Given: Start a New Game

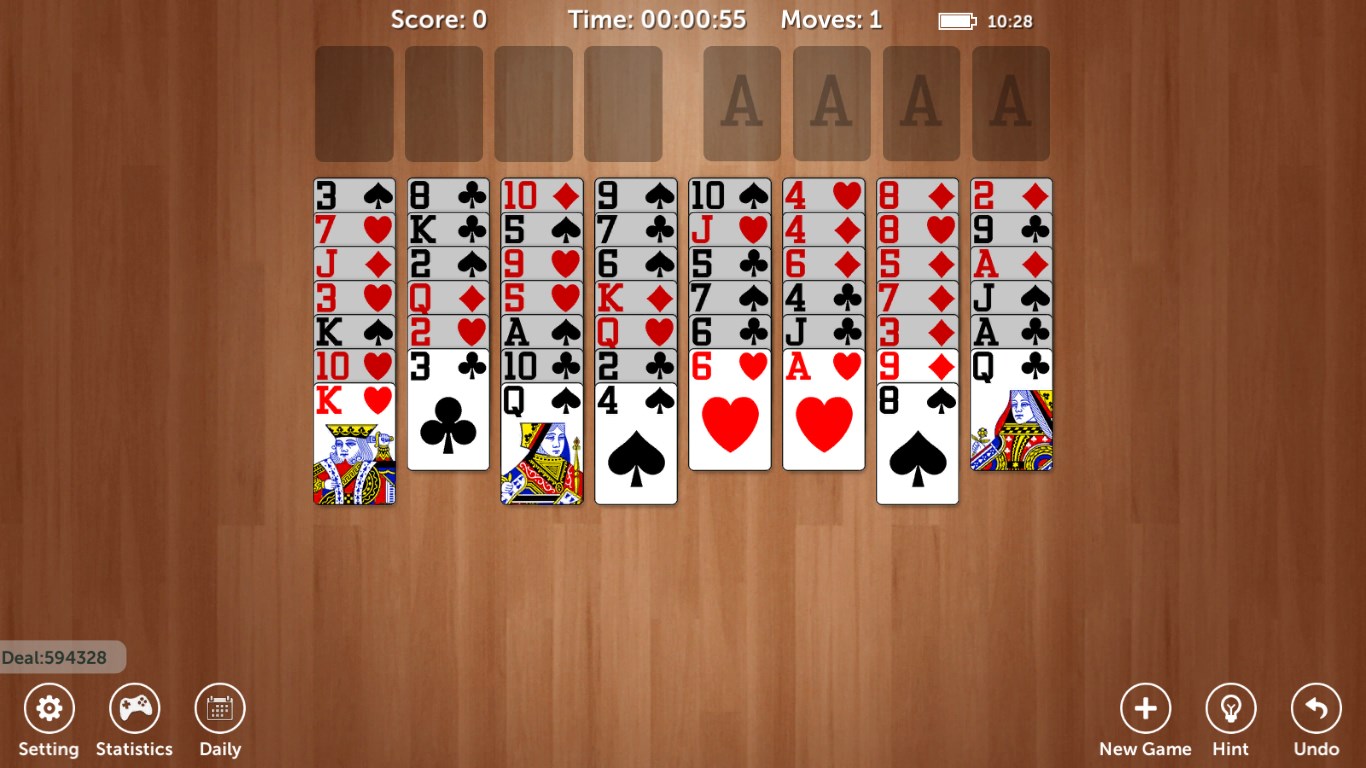Looking at the screenshot, I should (x=1145, y=710).
